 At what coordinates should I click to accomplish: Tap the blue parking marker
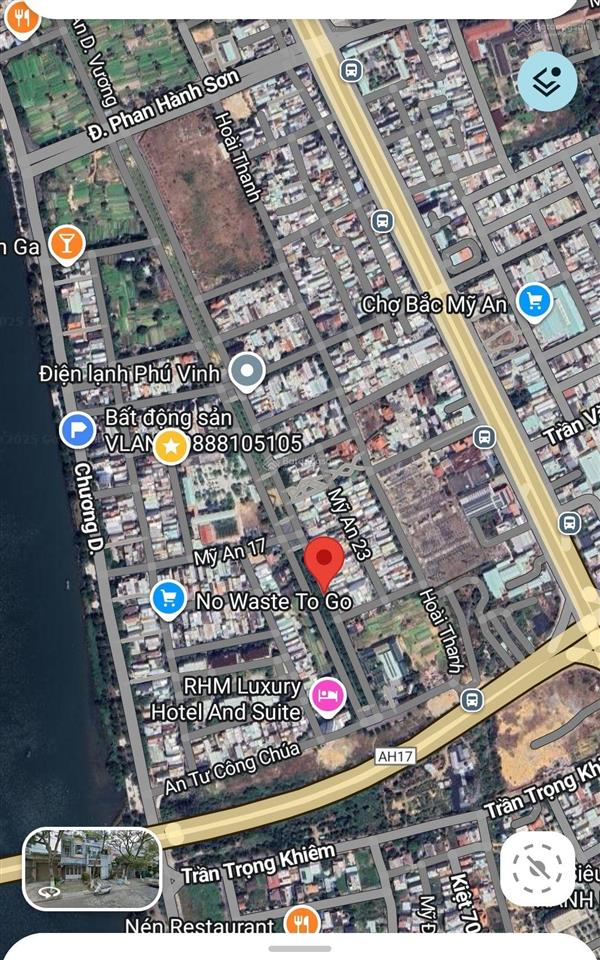pyautogui.click(x=77, y=430)
